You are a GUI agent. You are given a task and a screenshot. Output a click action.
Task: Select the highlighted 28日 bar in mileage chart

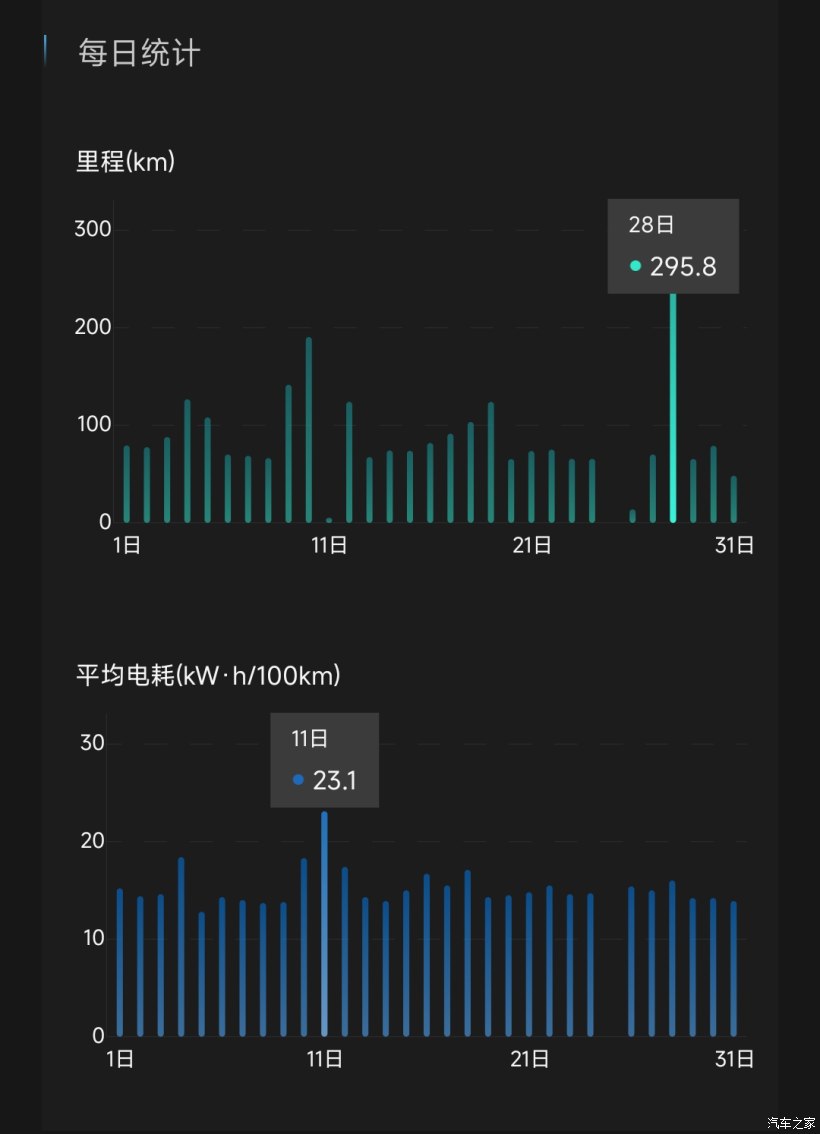pos(673,410)
